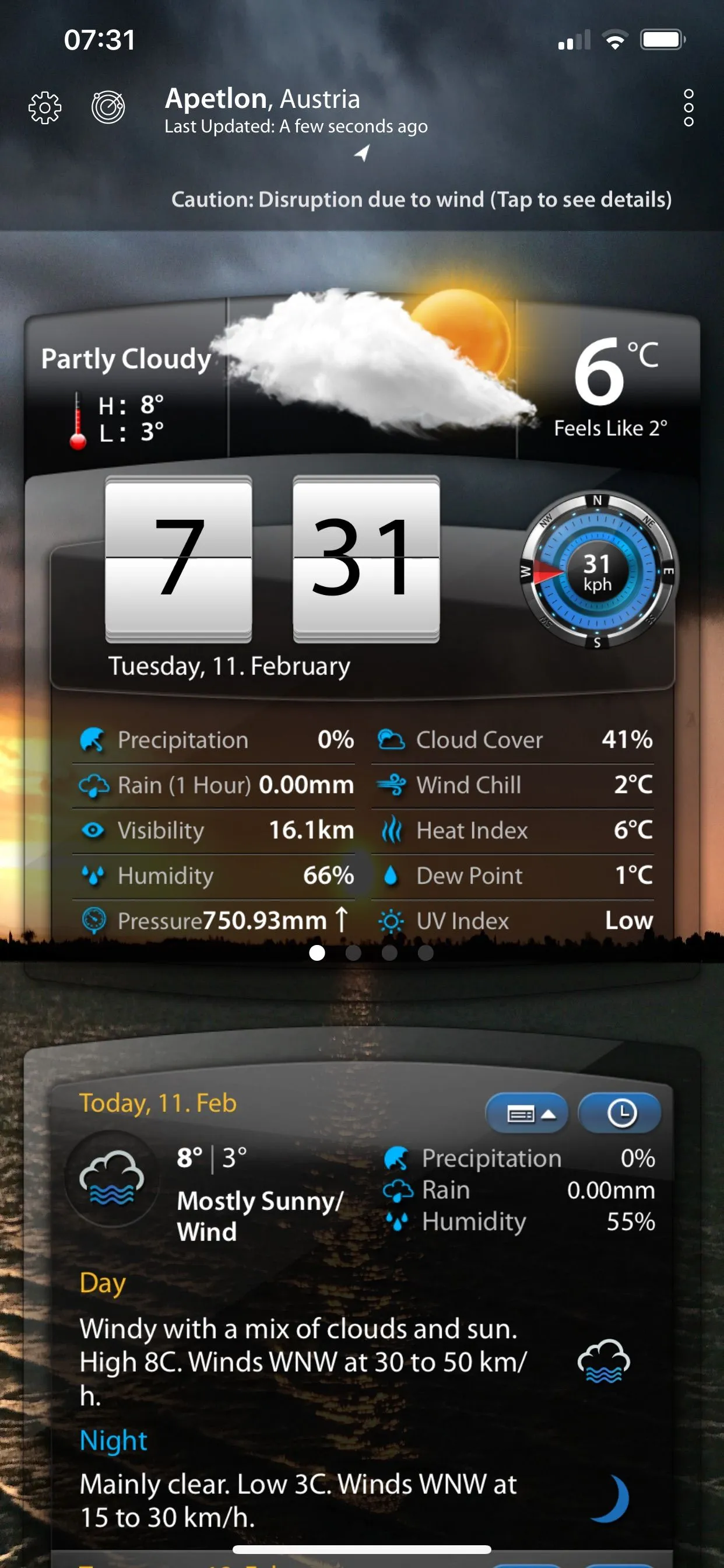Viewport: 724px width, 1568px height.
Task: Tap Apetlon, Austria location title
Action: [262, 99]
